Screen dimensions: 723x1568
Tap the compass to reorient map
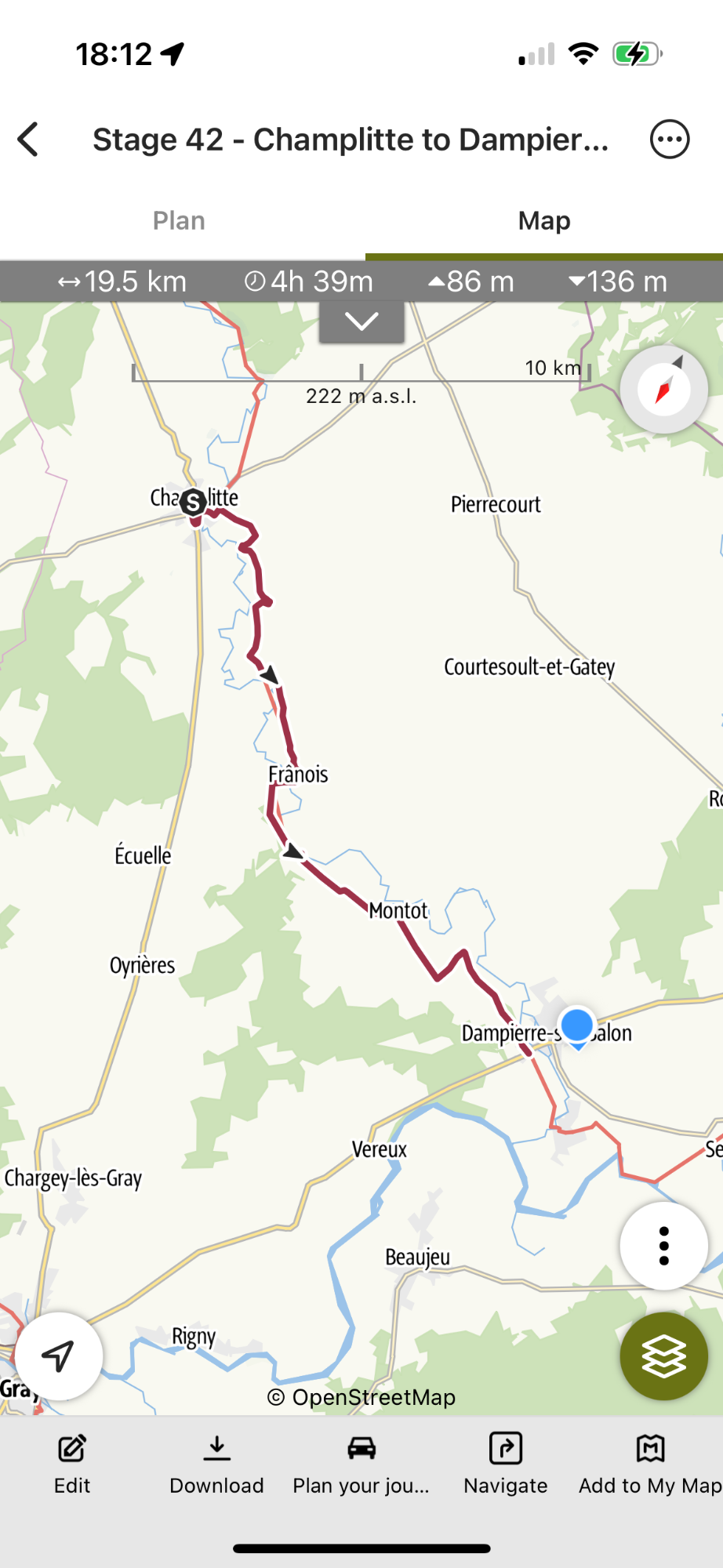click(x=664, y=389)
